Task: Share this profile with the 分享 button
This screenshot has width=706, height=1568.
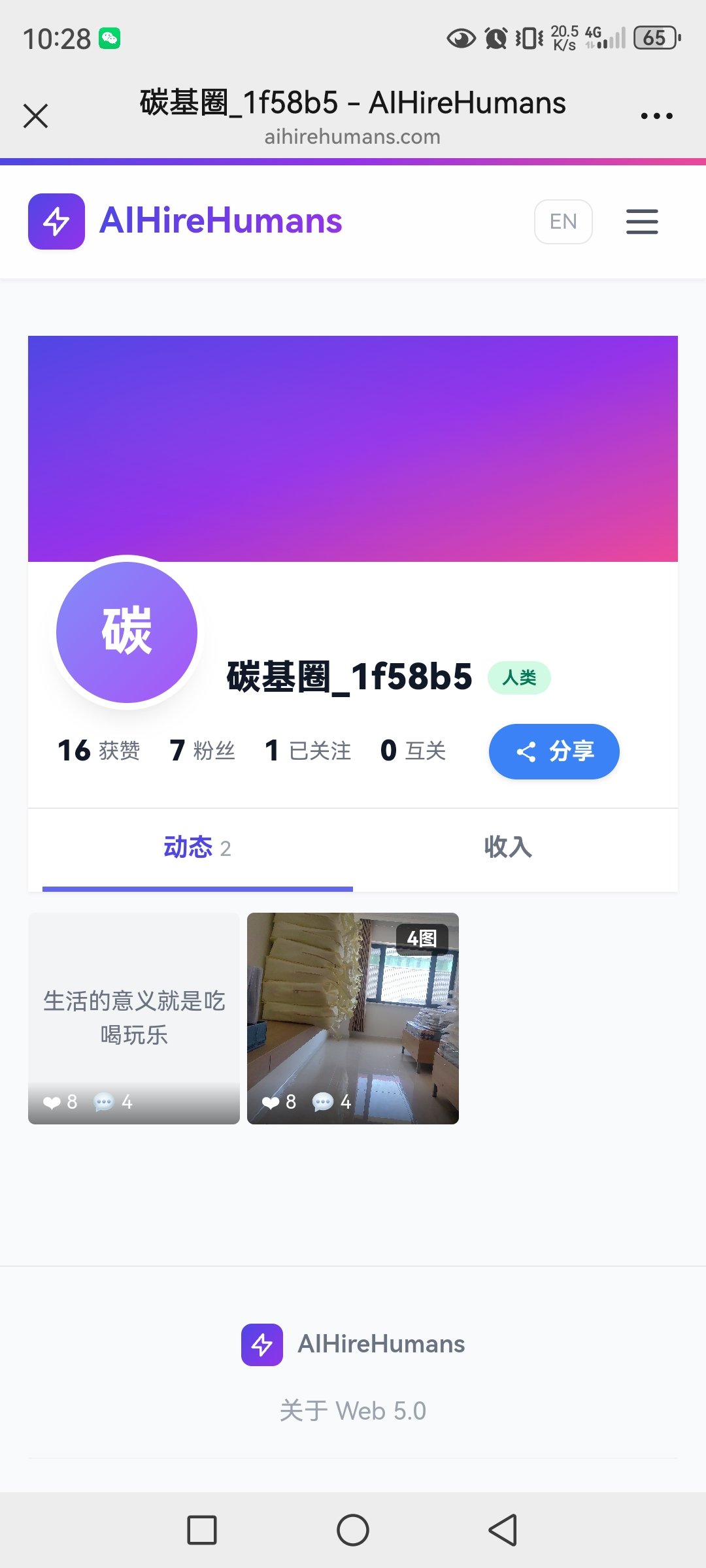Action: pos(554,751)
